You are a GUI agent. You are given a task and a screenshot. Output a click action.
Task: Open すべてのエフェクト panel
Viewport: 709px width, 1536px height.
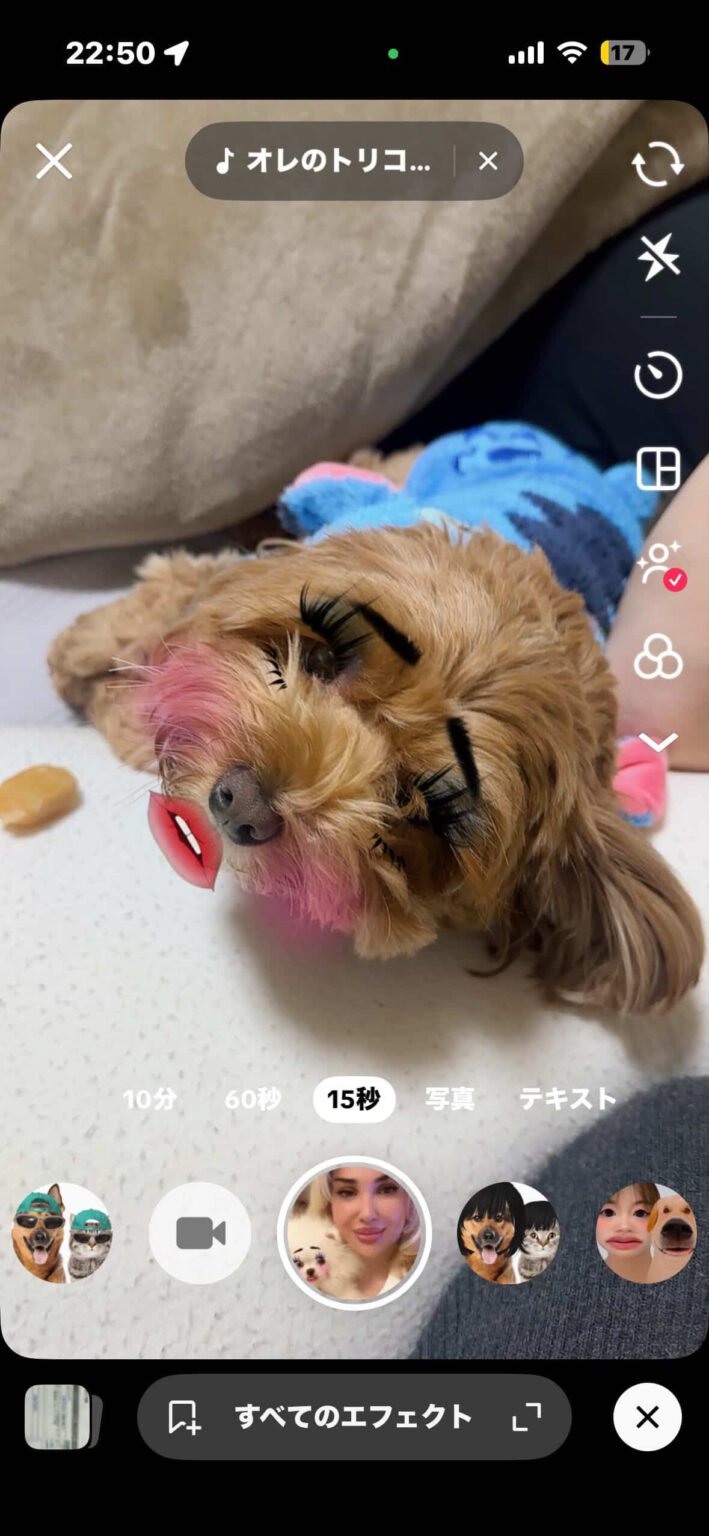tap(354, 1416)
